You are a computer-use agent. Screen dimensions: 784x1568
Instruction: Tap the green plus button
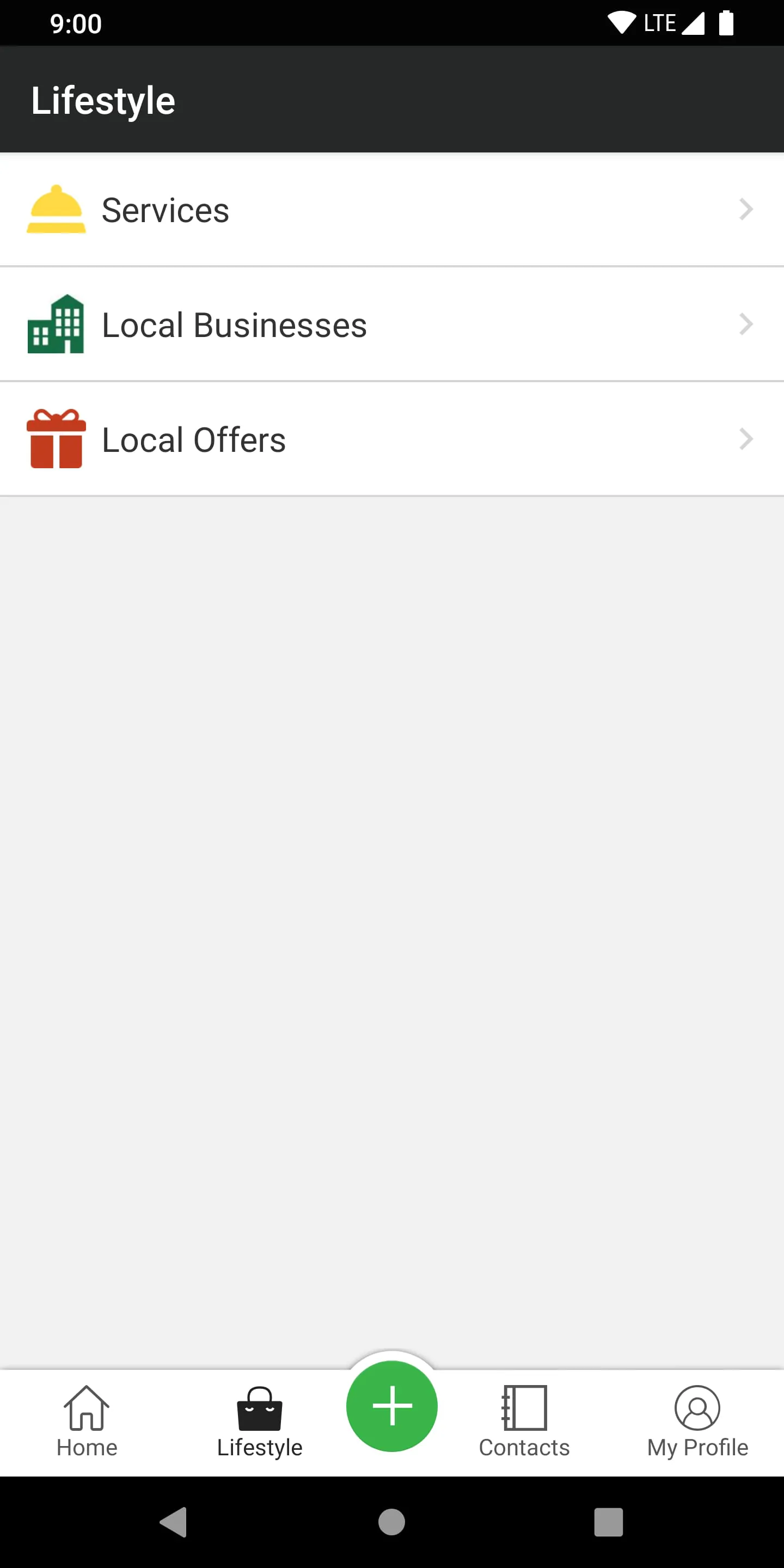pyautogui.click(x=392, y=1405)
